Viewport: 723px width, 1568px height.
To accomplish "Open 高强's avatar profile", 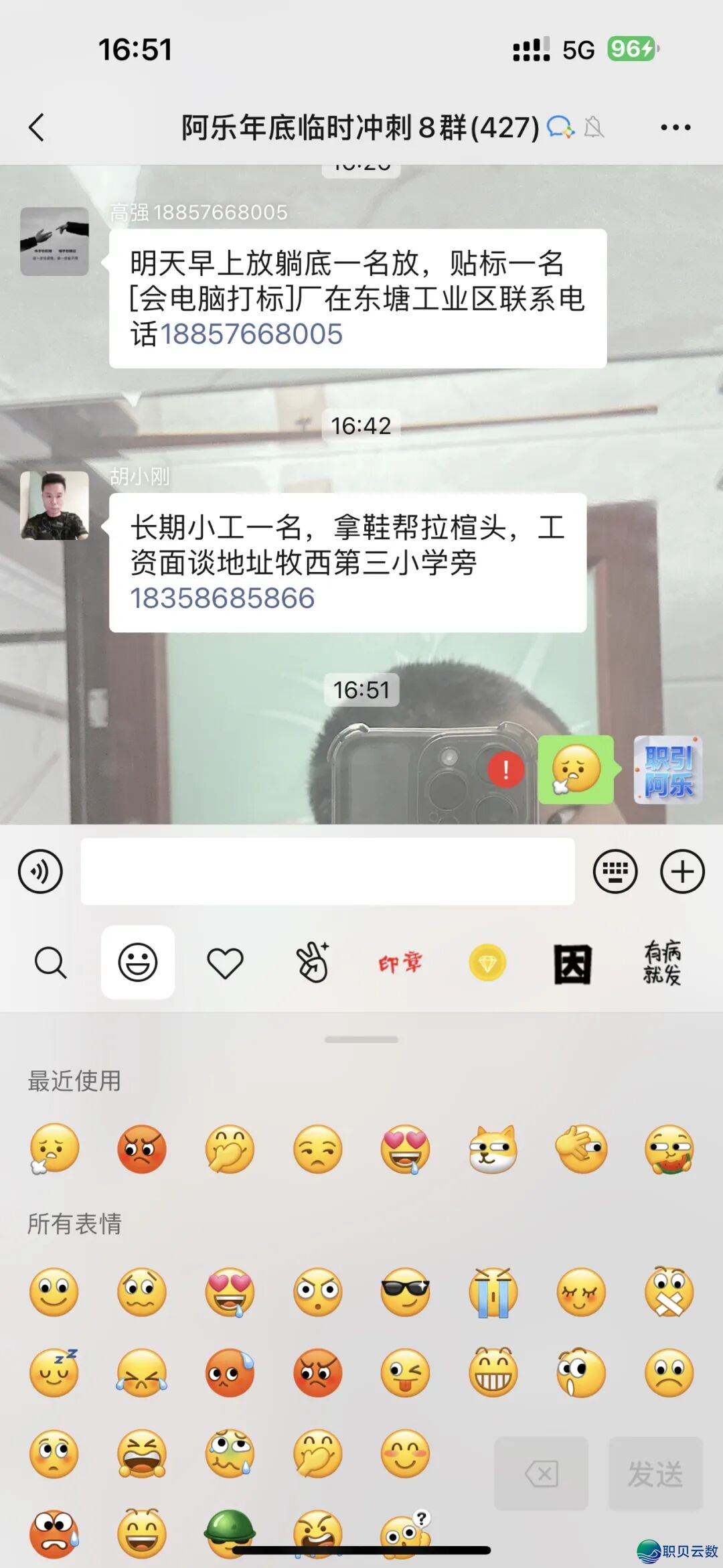I will point(54,241).
